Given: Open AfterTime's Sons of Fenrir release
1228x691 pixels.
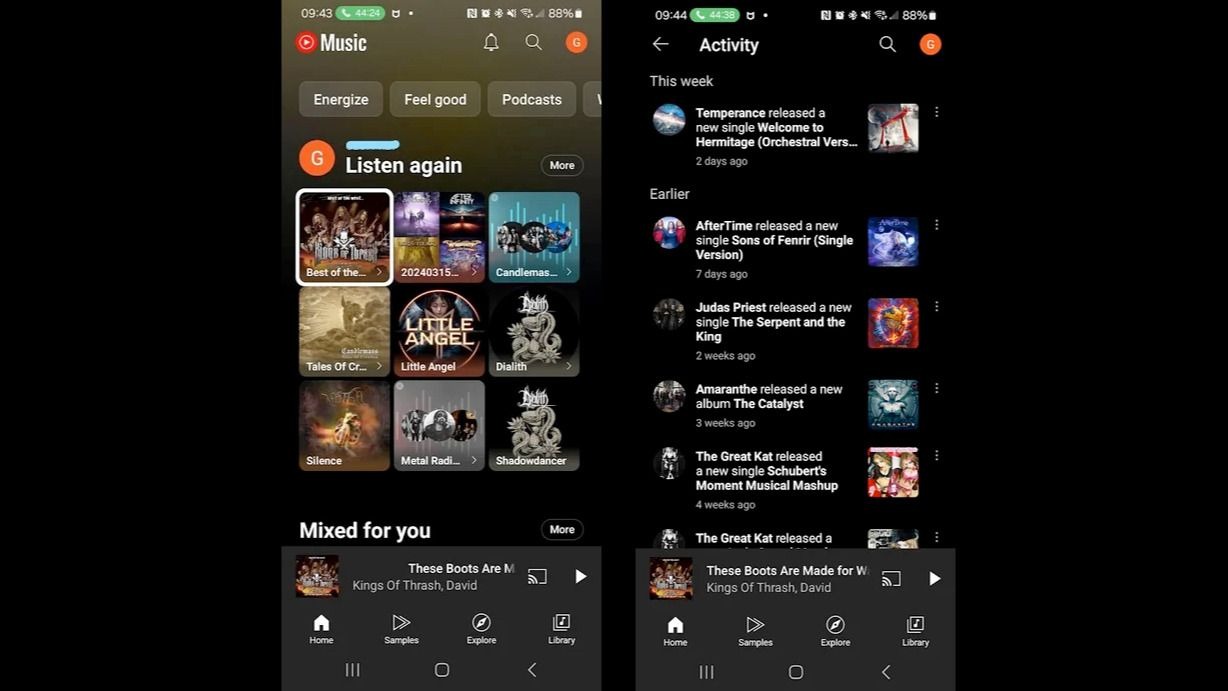Looking at the screenshot, I should (x=774, y=240).
